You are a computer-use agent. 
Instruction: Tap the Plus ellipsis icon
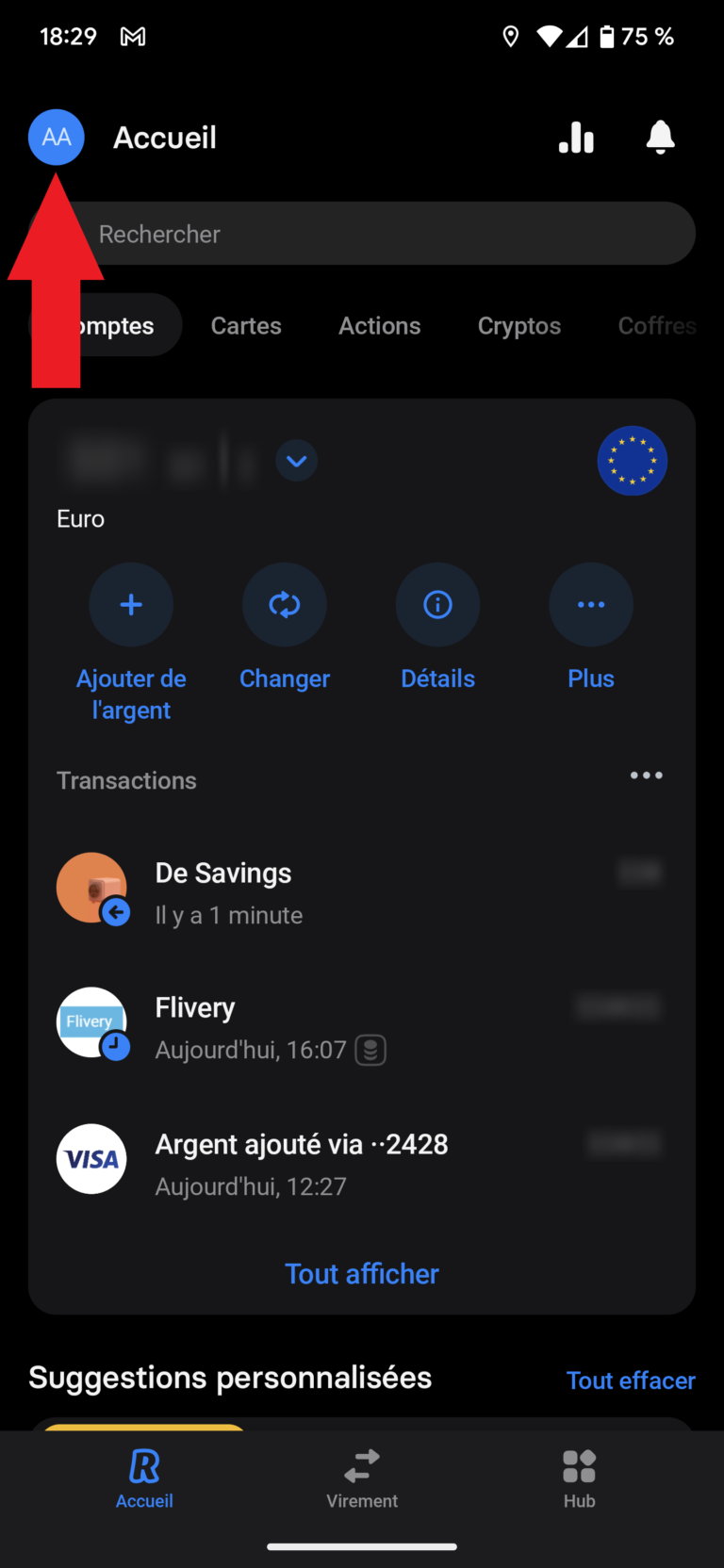tap(591, 605)
